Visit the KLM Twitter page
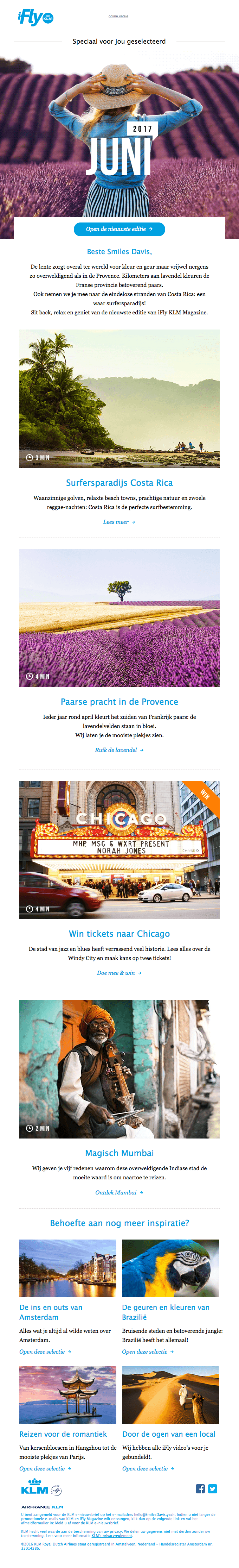Image resolution: width=239 pixels, height=1568 pixels. click(x=212, y=1489)
